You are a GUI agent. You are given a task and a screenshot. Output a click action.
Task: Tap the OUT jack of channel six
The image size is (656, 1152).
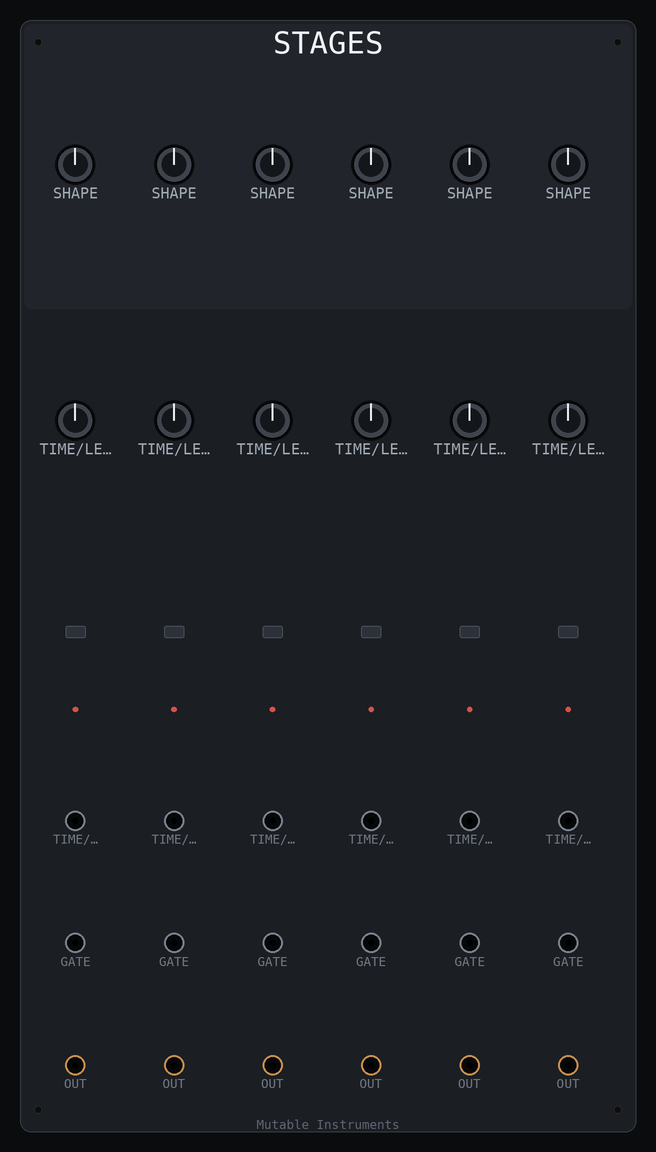coord(568,1065)
